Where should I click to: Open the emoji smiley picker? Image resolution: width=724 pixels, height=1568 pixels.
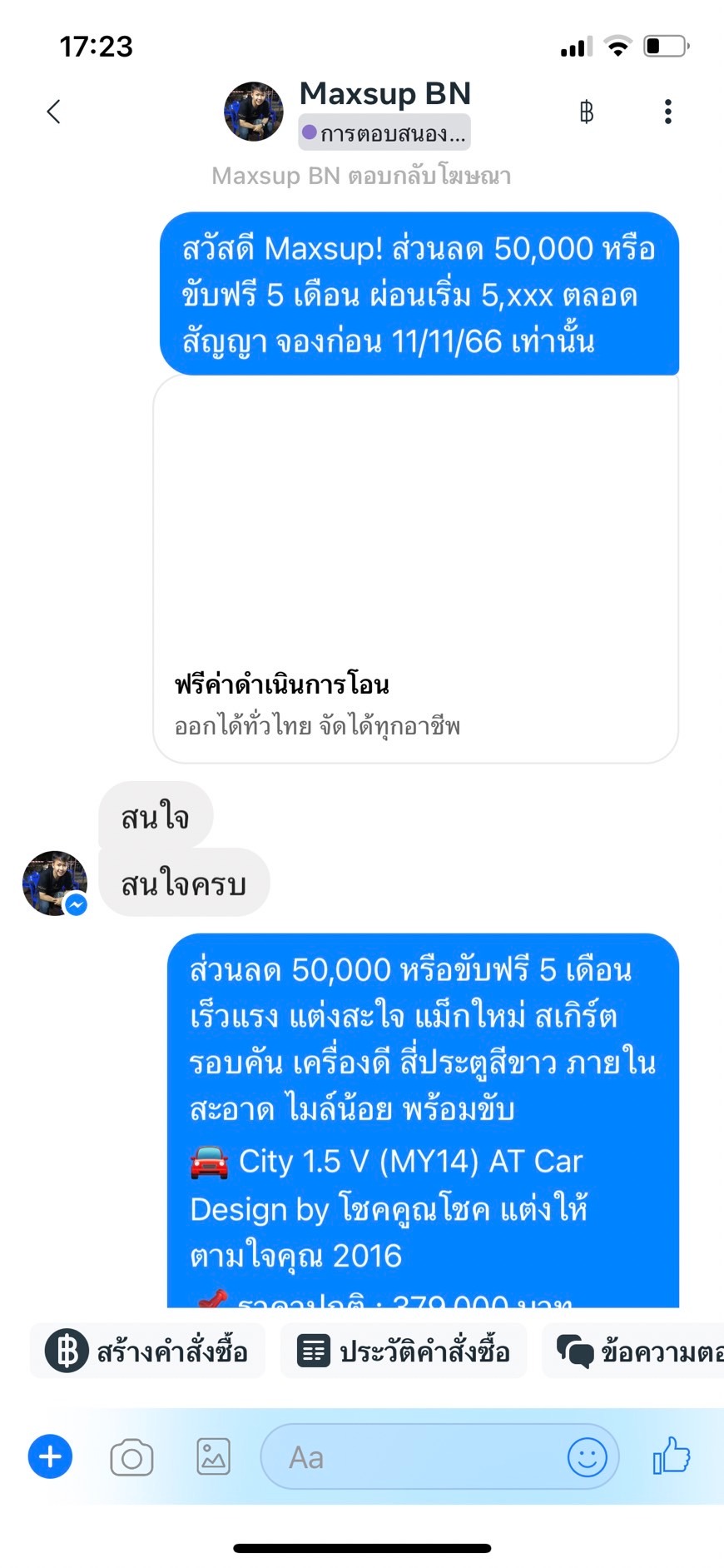tap(587, 1457)
